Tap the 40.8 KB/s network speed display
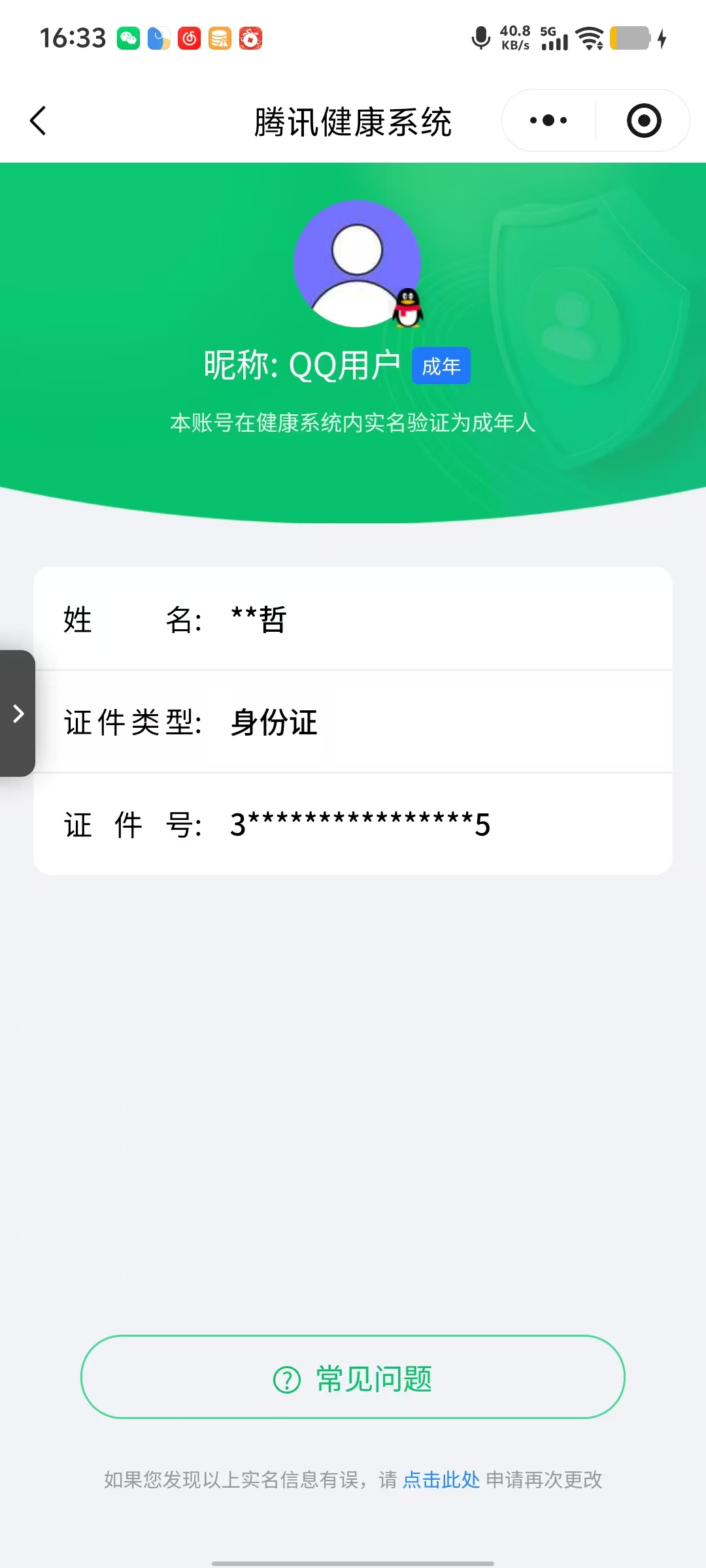 (x=515, y=37)
